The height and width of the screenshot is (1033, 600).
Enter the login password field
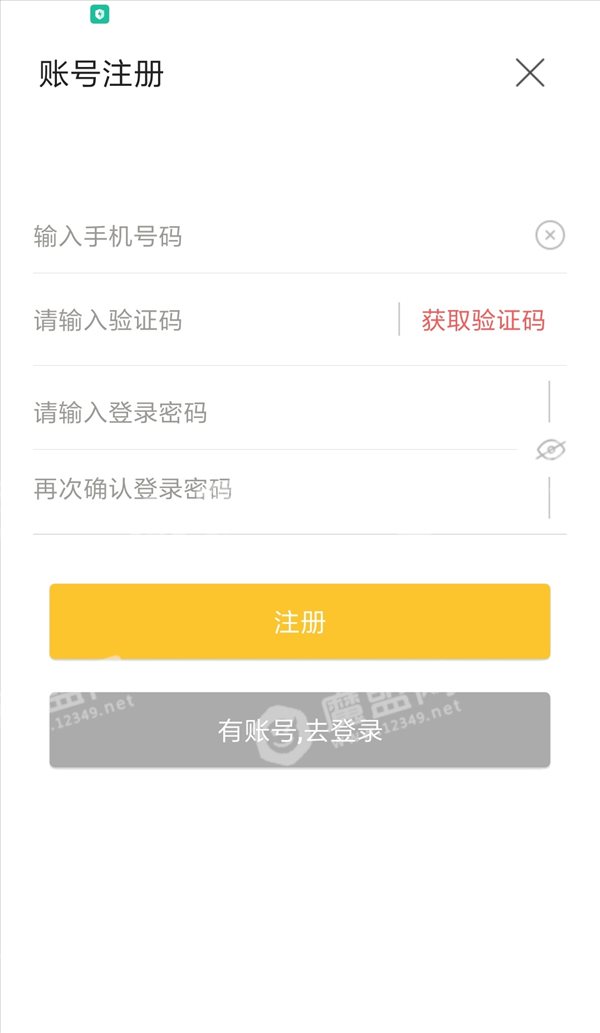[x=275, y=412]
